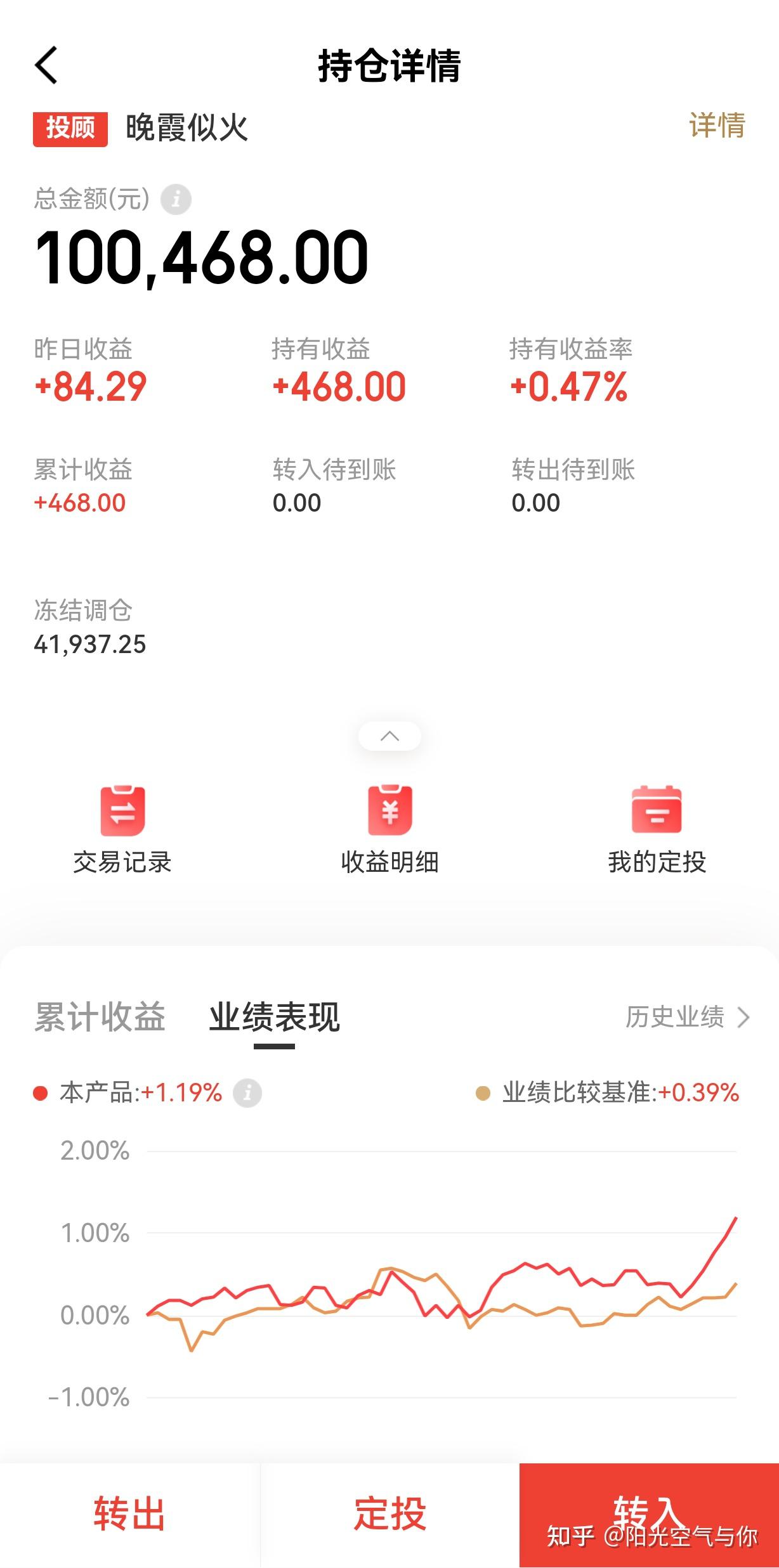
Task: Toggle the 本产品 red legend dot
Action: 40,1092
